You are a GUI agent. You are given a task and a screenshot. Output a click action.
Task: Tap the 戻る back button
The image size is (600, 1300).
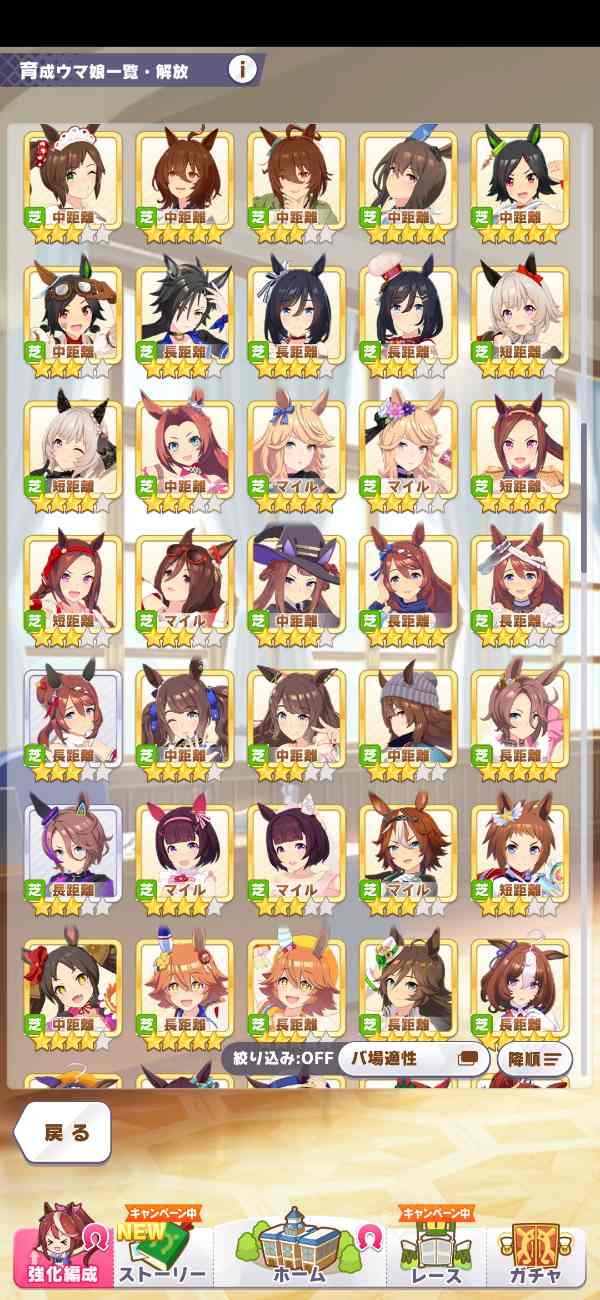point(63,1132)
